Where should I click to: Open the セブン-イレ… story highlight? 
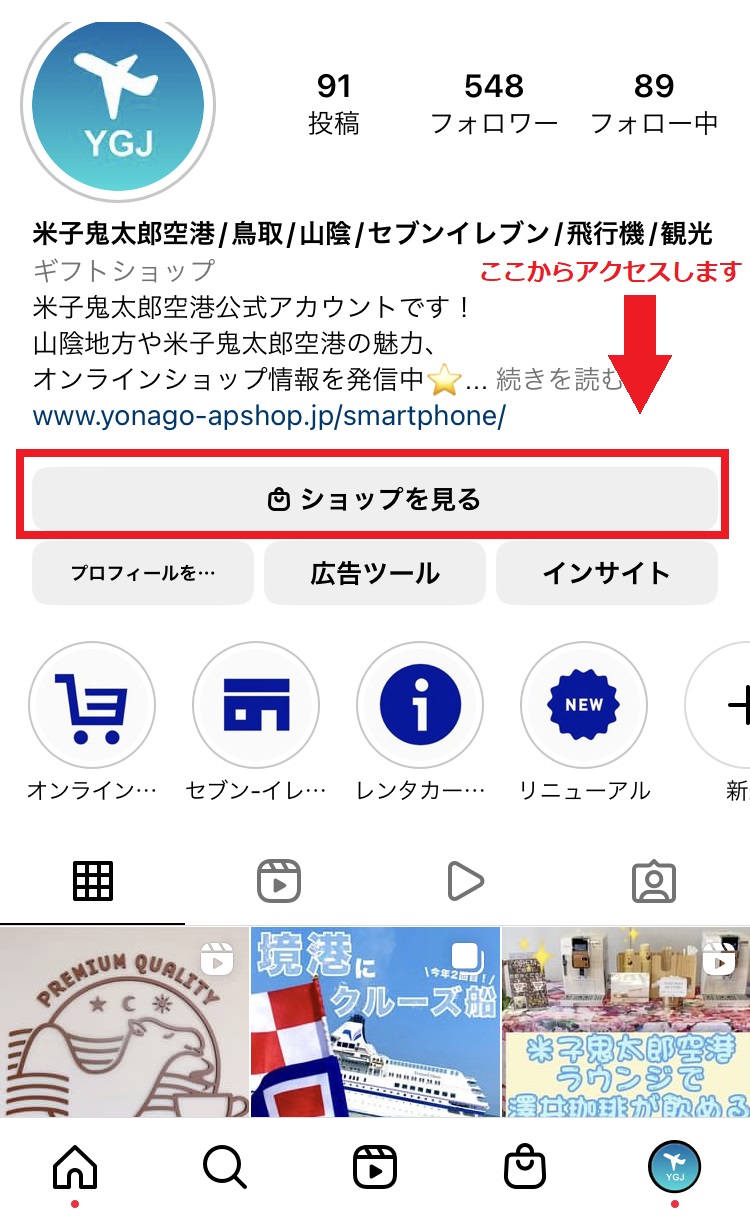point(256,706)
